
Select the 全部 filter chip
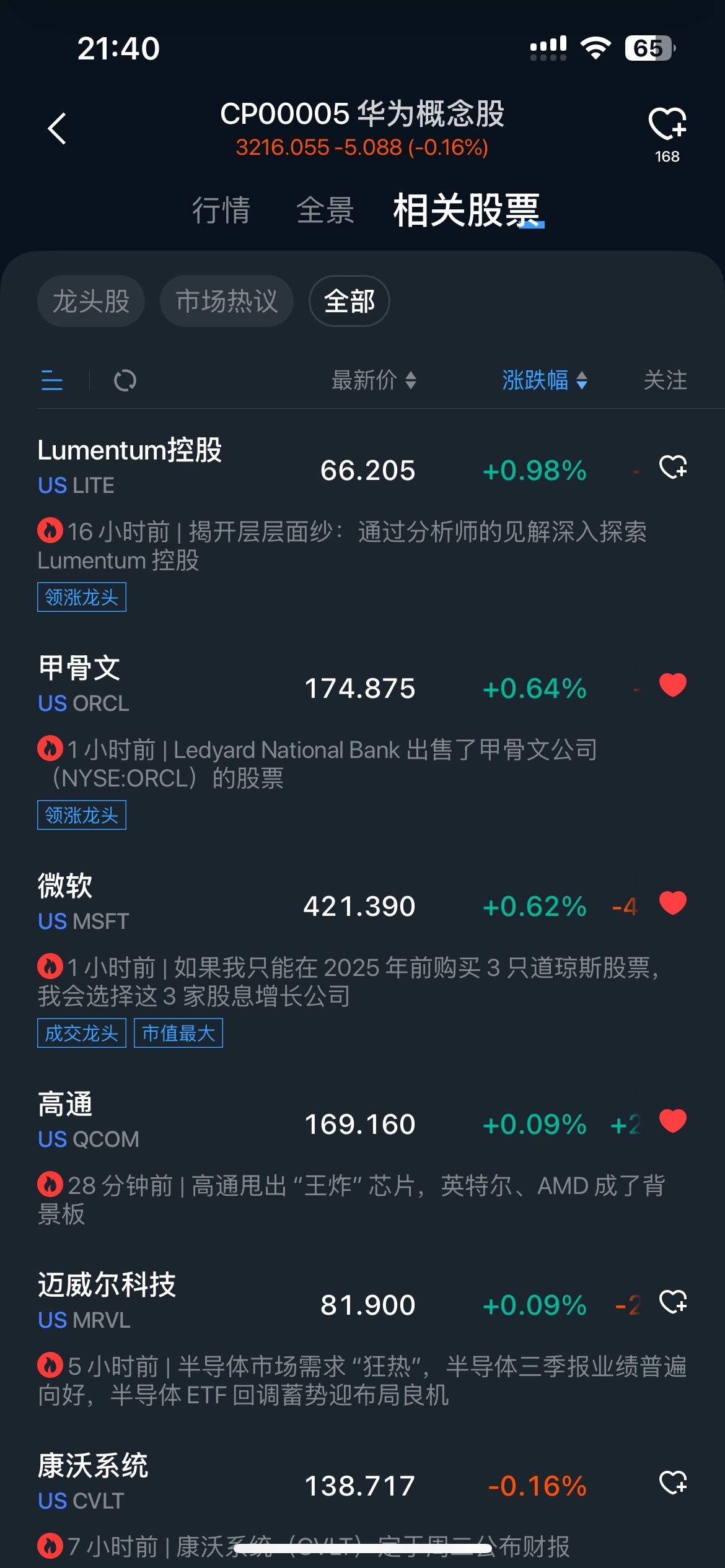pos(349,302)
